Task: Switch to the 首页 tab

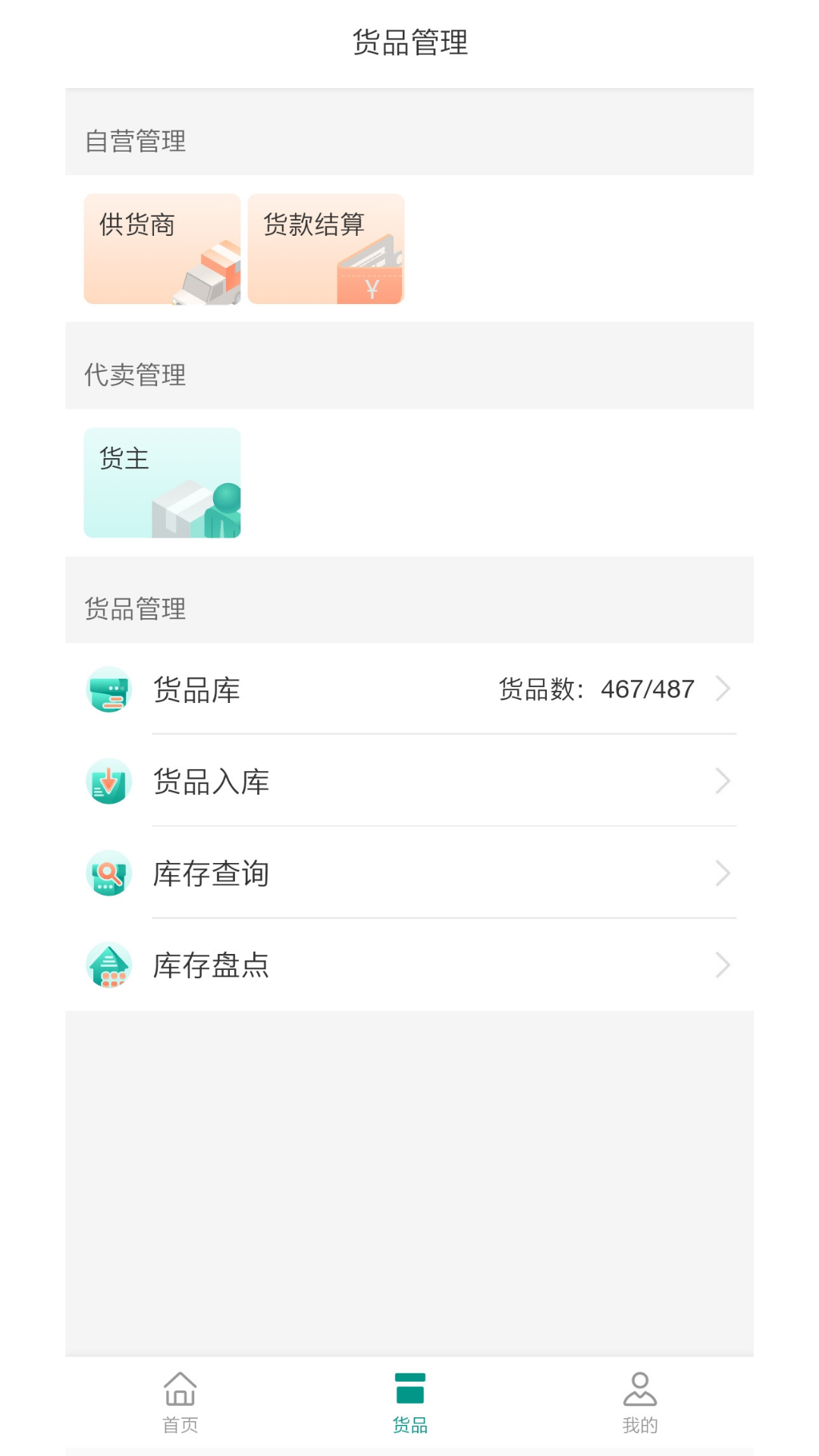Action: [x=179, y=1403]
